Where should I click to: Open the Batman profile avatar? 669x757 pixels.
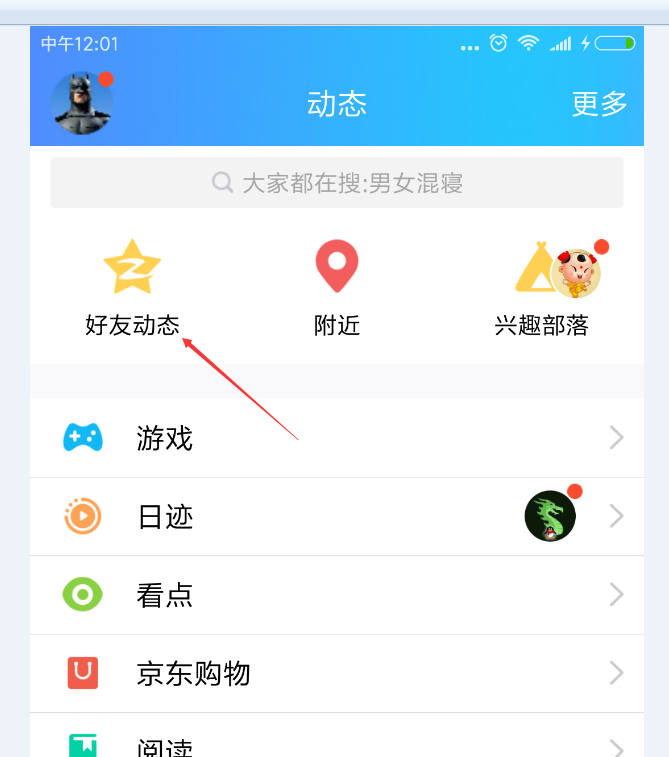[x=80, y=104]
